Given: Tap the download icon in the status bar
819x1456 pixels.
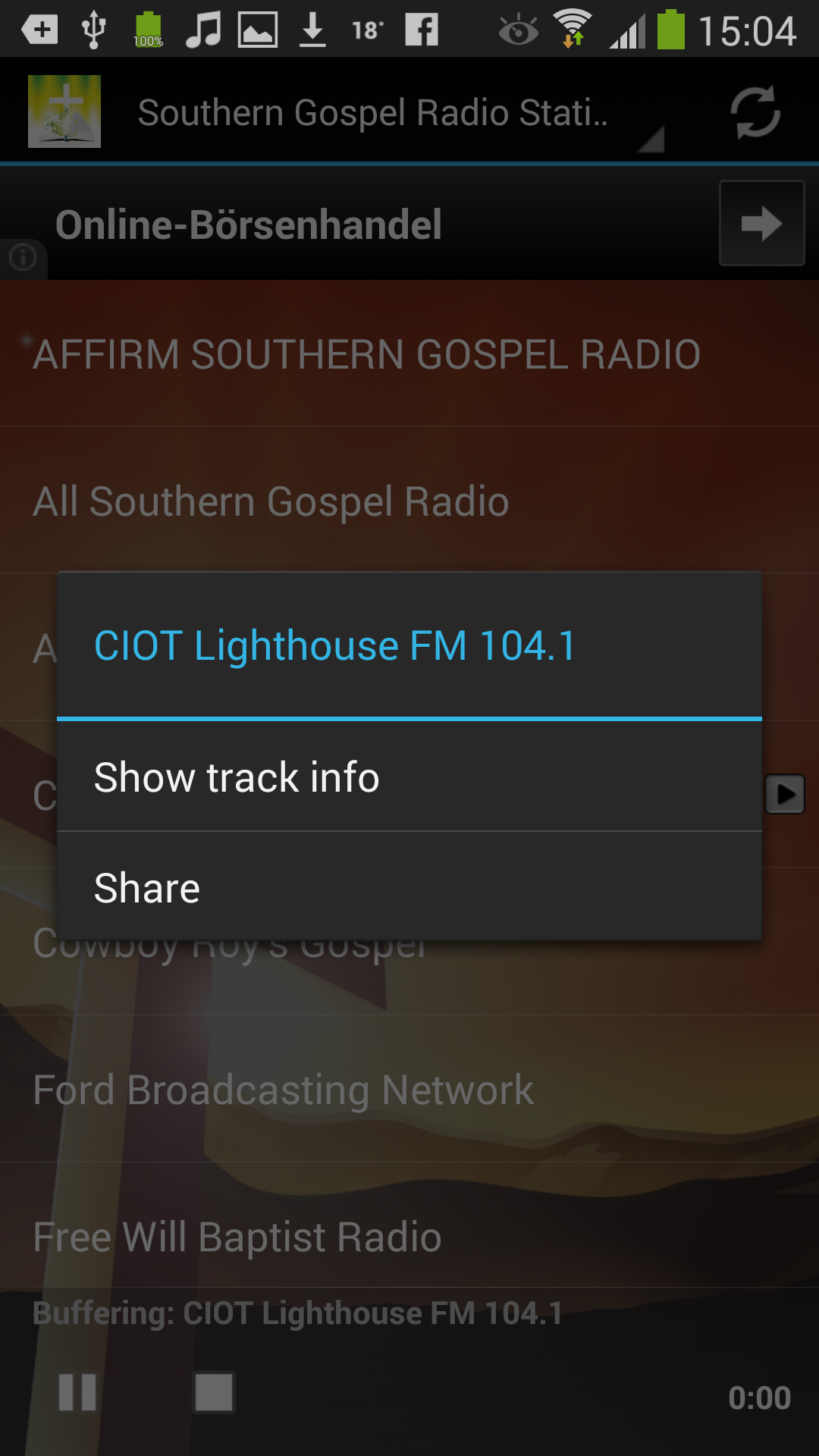Looking at the screenshot, I should click(x=311, y=29).
